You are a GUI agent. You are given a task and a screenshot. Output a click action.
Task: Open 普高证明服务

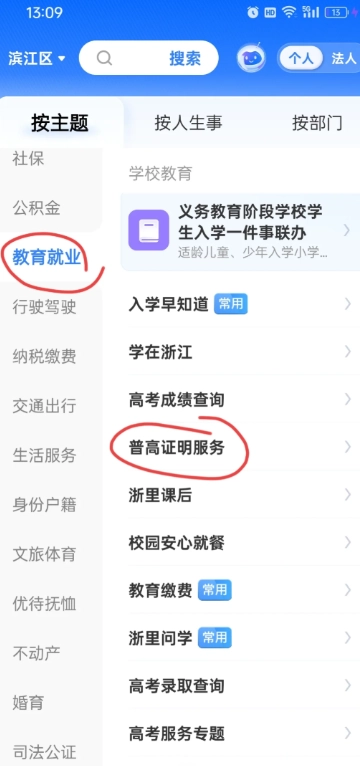240,447
